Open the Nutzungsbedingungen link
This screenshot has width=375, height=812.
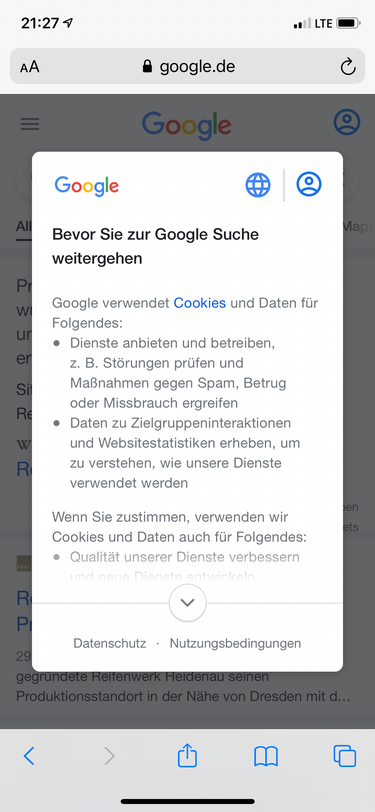pyautogui.click(x=235, y=643)
